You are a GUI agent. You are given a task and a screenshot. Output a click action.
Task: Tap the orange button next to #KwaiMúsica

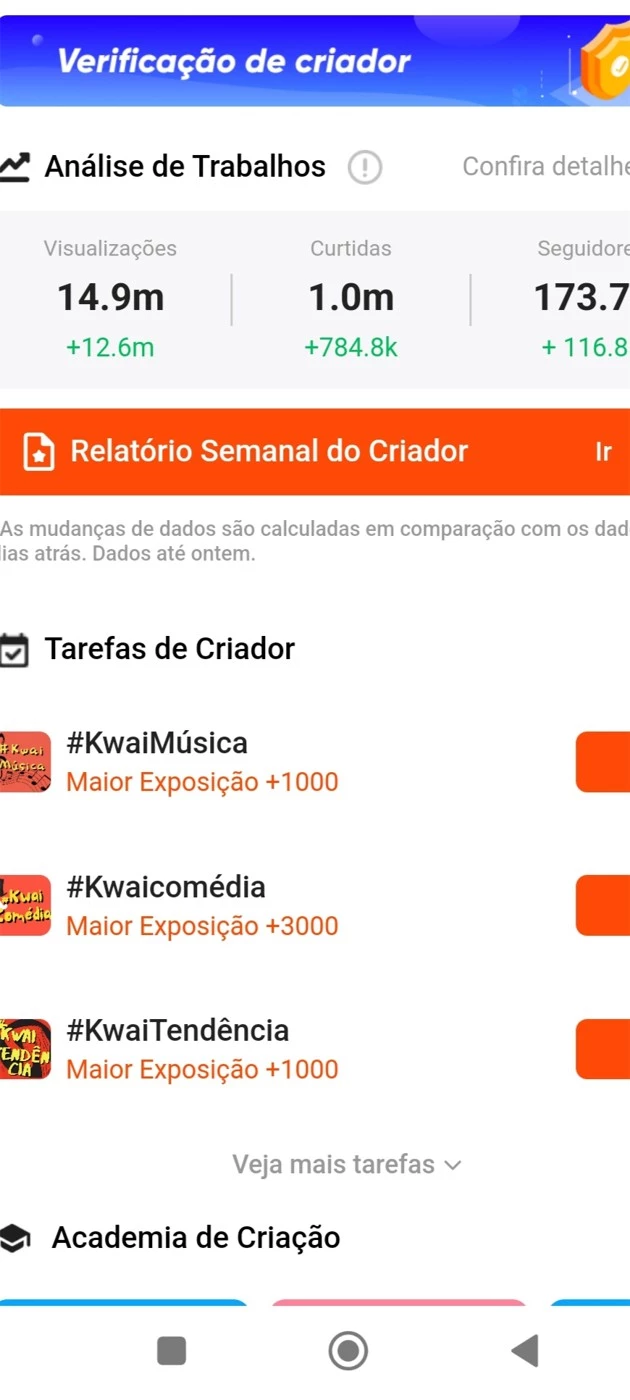click(603, 762)
